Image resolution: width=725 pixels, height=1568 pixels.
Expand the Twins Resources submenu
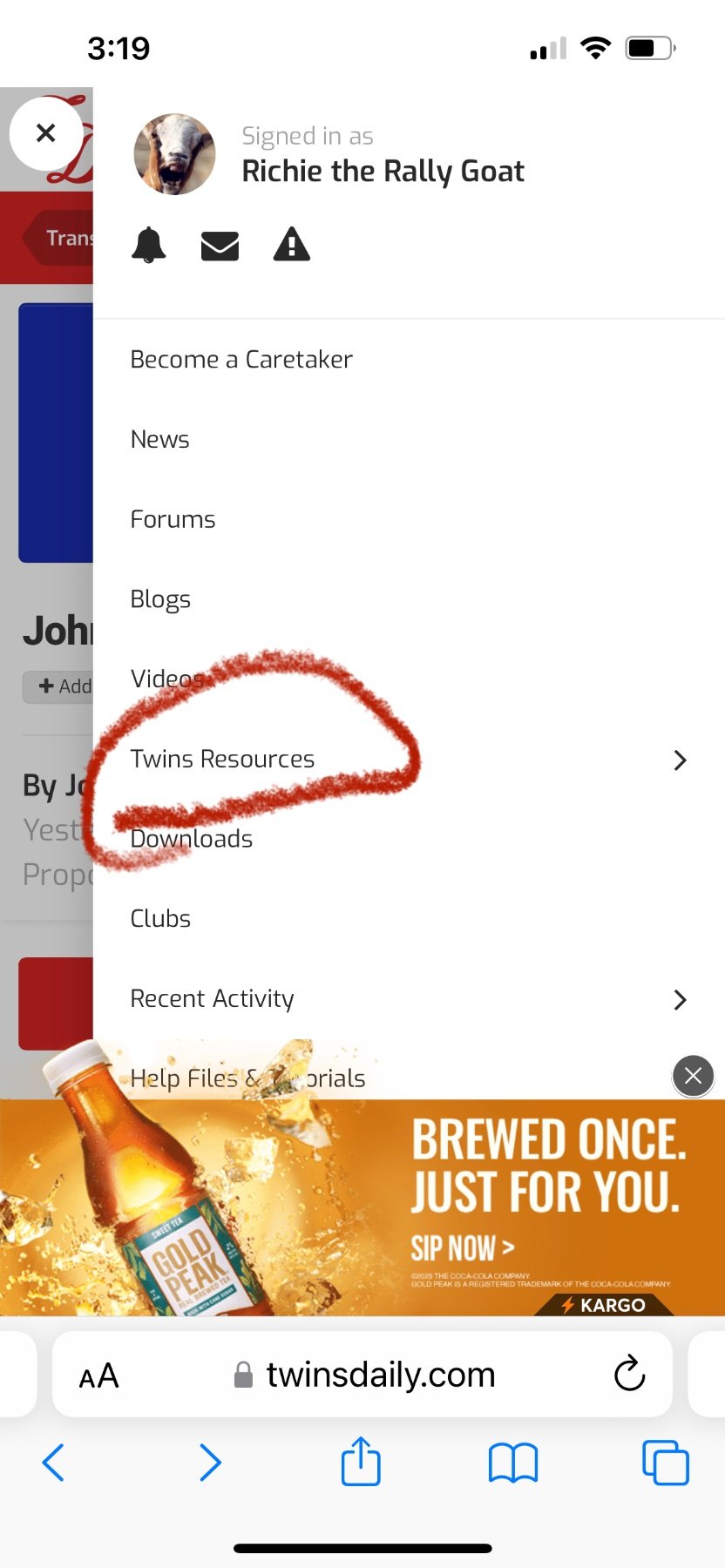pyautogui.click(x=680, y=760)
